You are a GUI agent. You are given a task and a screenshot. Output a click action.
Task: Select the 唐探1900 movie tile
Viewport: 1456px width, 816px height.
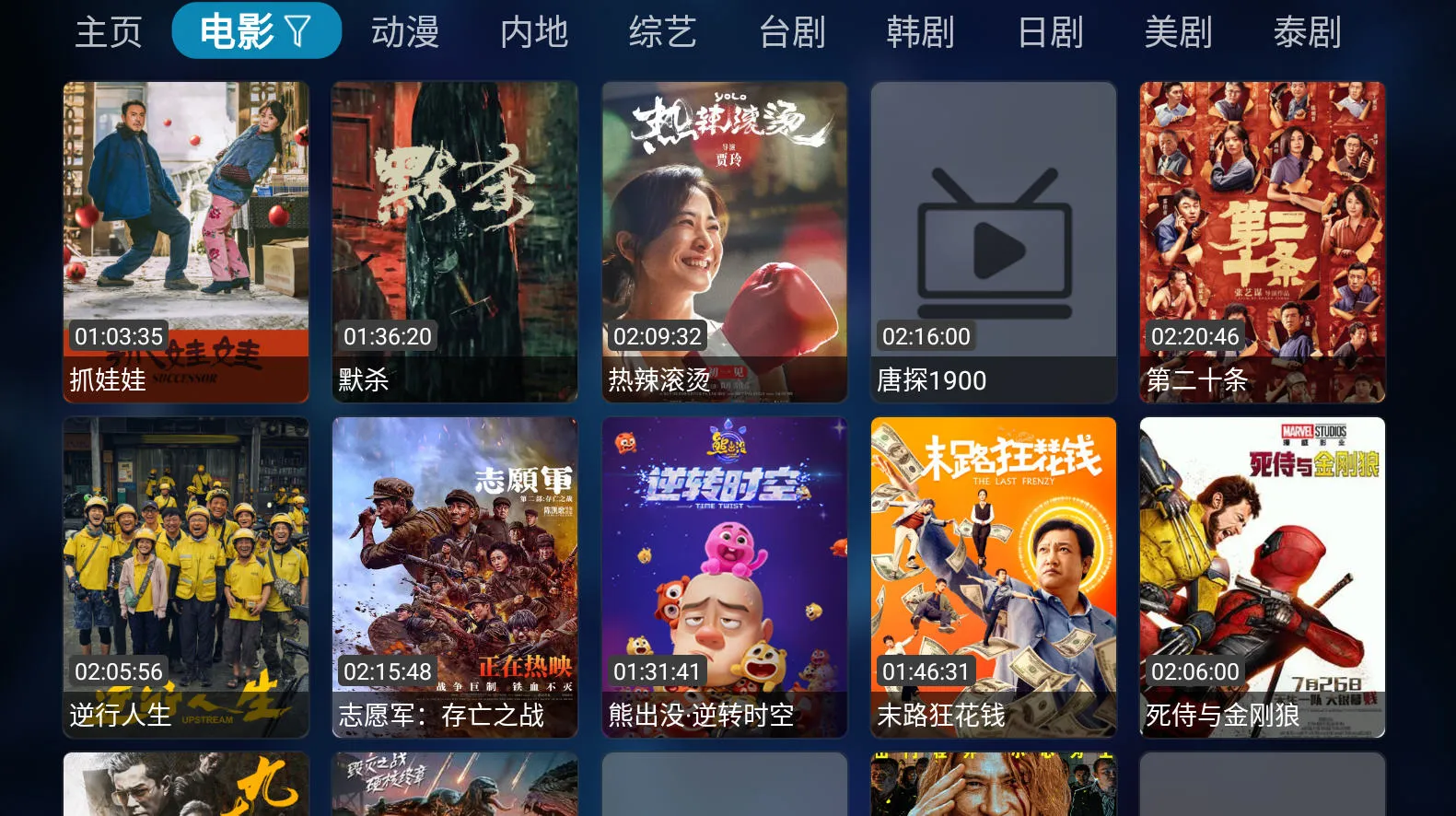994,241
